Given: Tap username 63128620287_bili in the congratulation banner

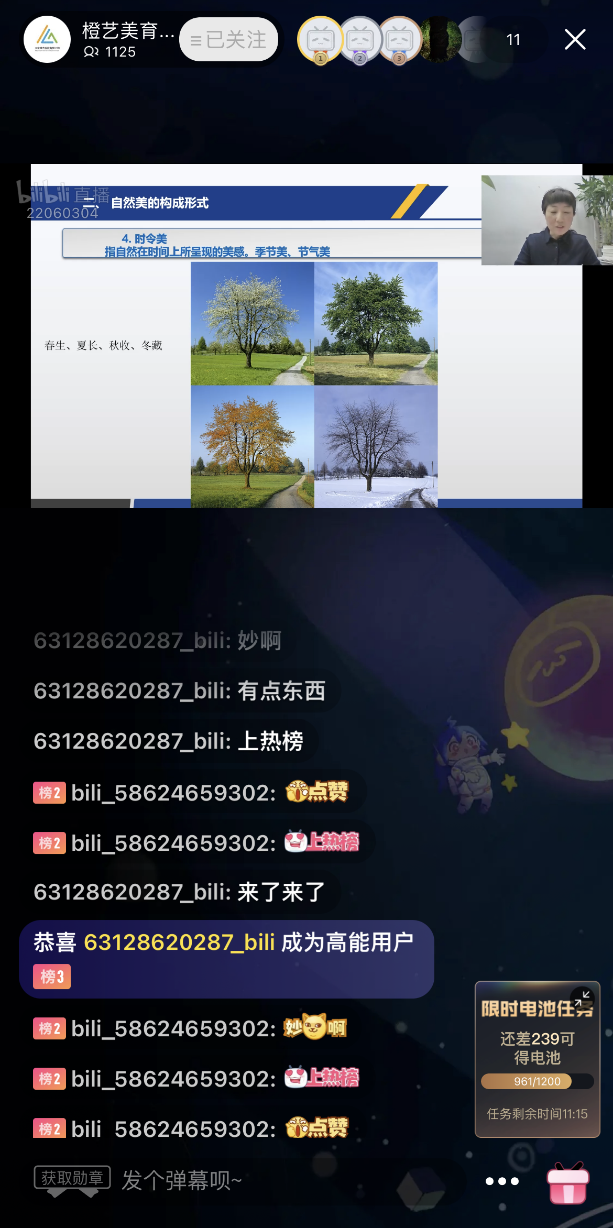Looking at the screenshot, I should pyautogui.click(x=179, y=942).
